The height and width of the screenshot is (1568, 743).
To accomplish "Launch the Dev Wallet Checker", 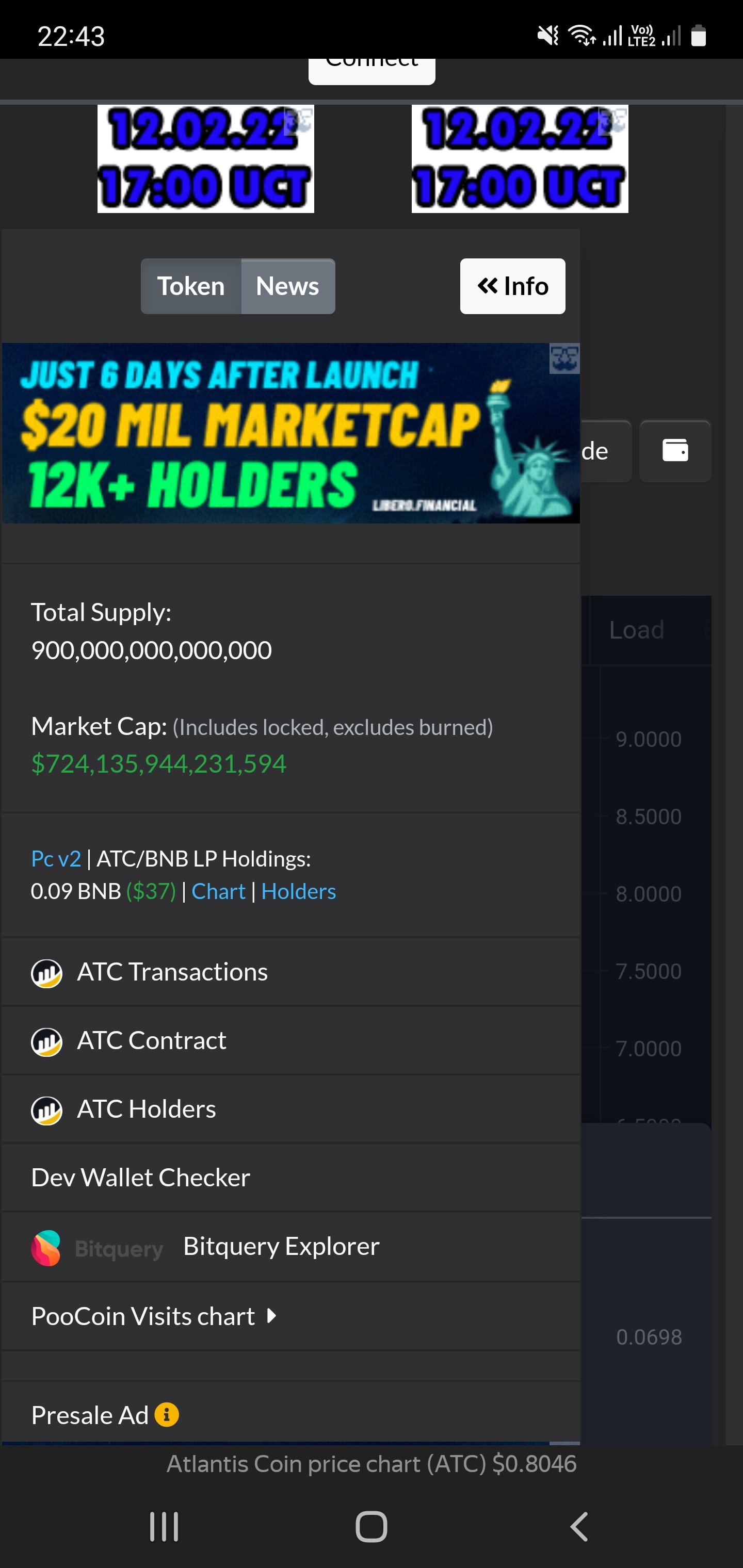I will click(x=141, y=1178).
